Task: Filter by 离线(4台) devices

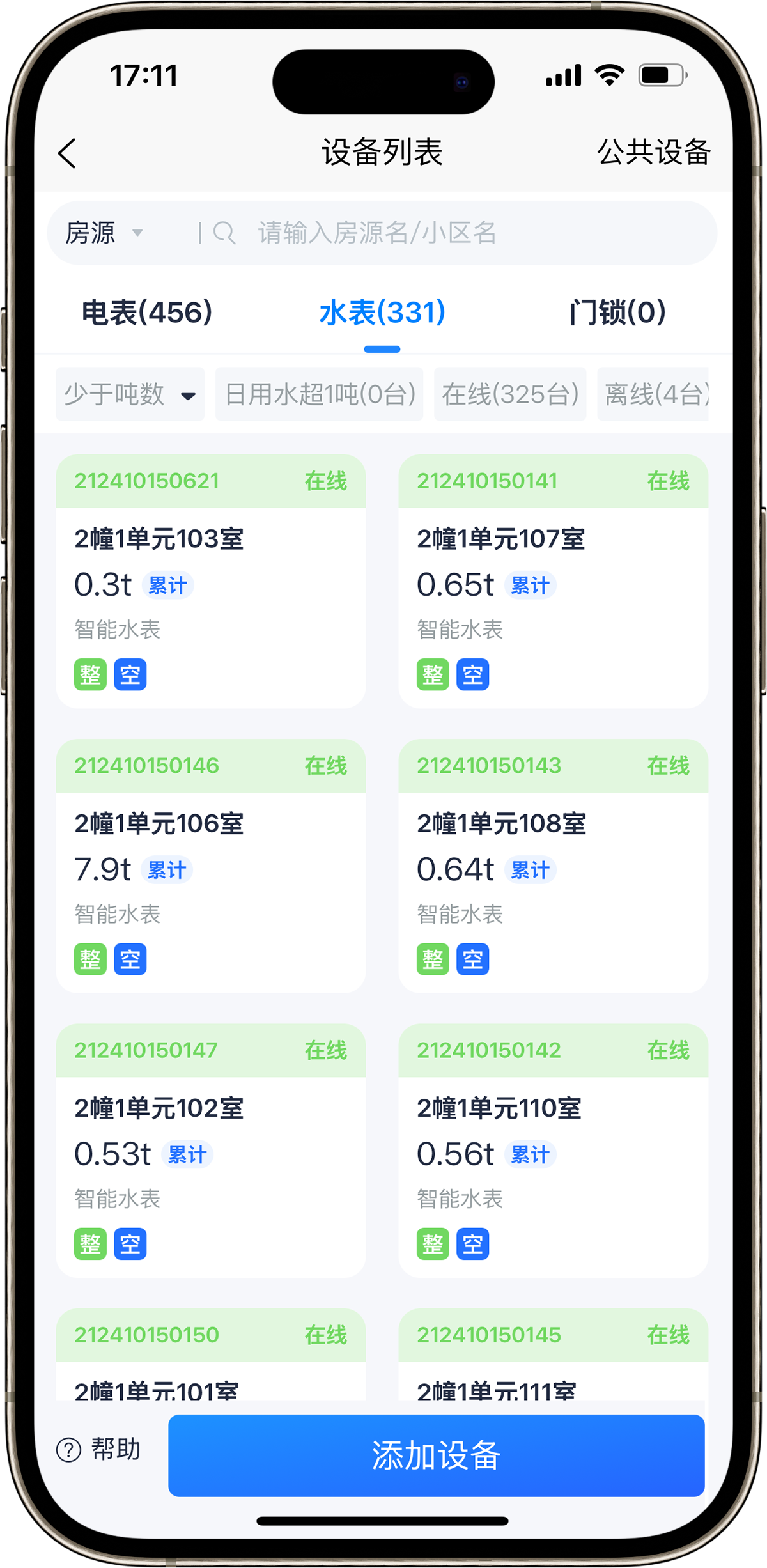Action: coord(655,394)
